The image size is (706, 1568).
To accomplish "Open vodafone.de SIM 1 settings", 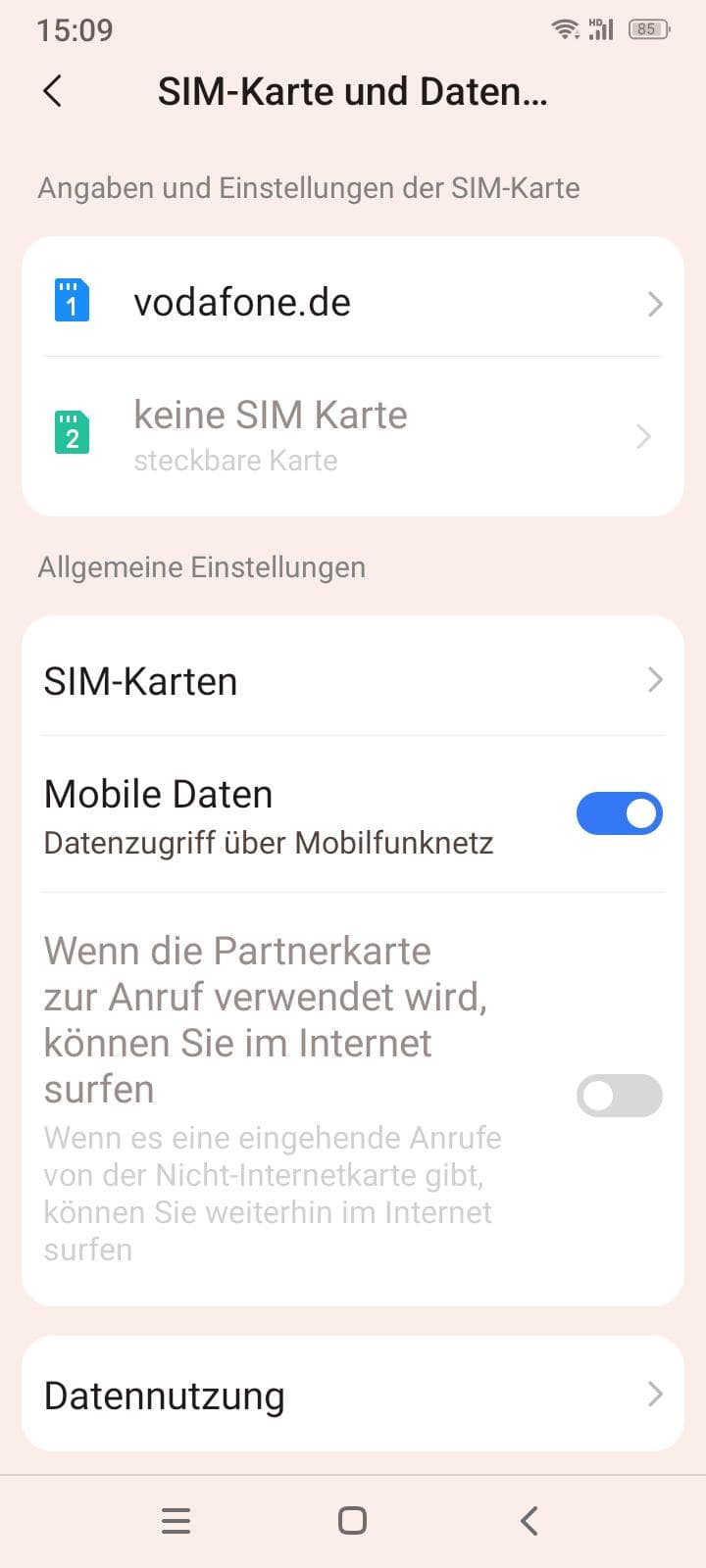I will 353,302.
